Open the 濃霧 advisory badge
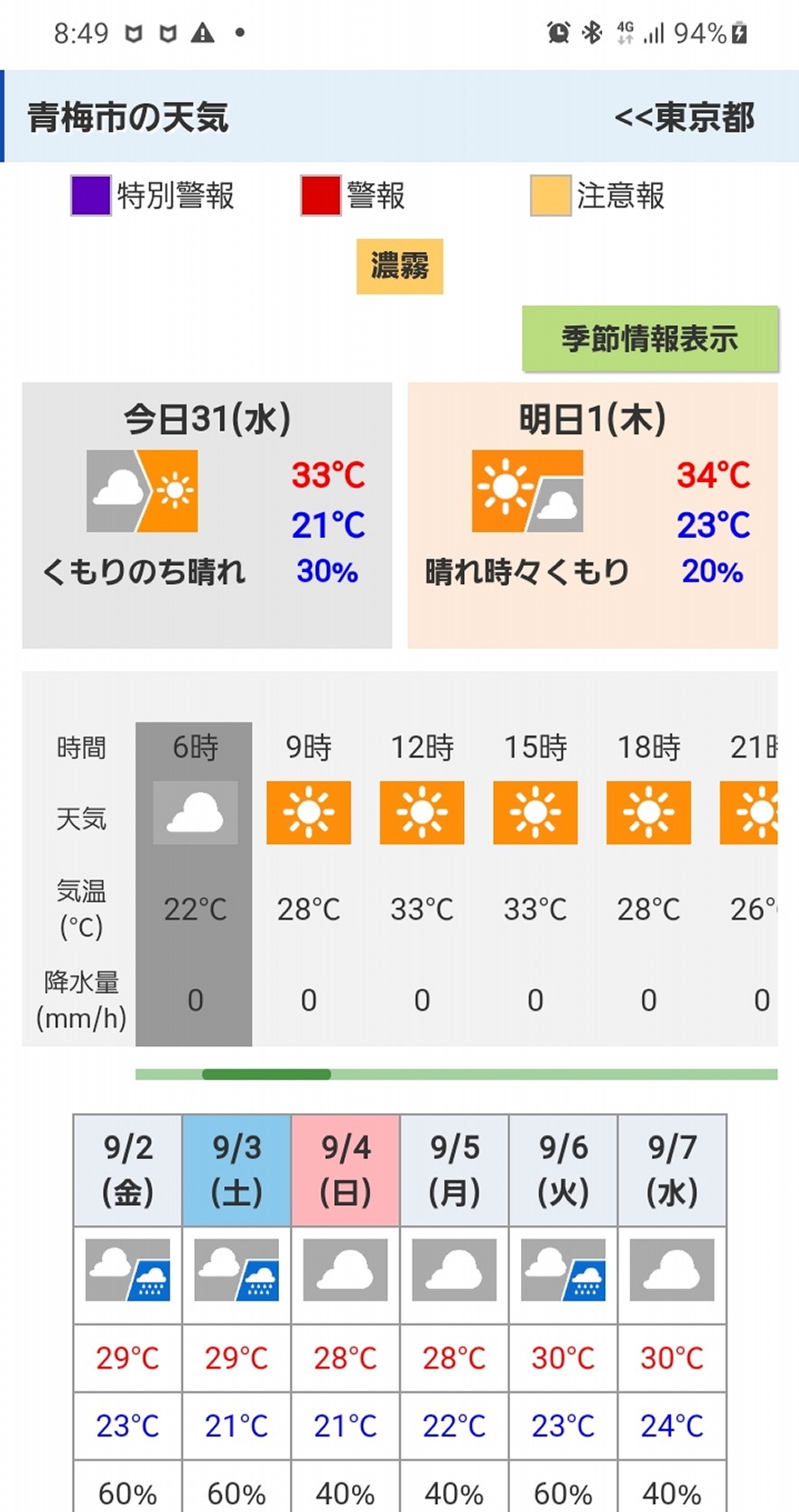Viewport: 799px width, 1512px height. [399, 266]
